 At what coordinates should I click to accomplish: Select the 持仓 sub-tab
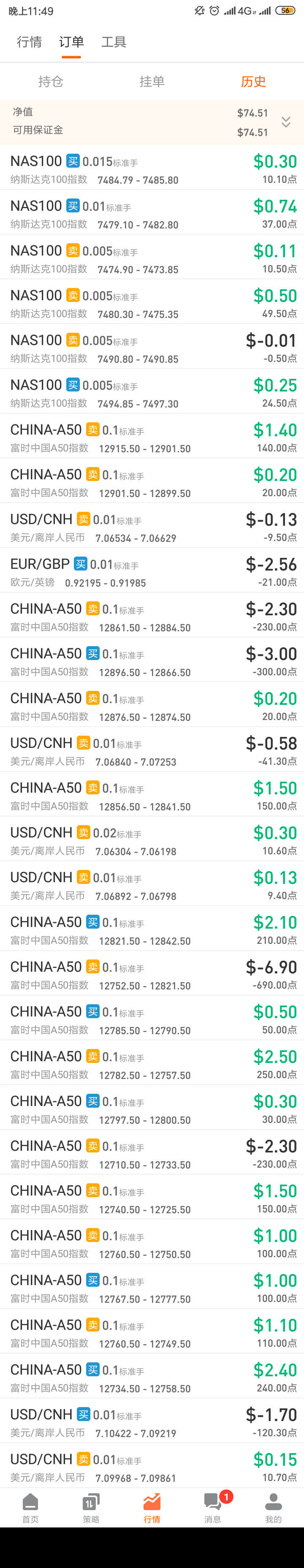51,82
